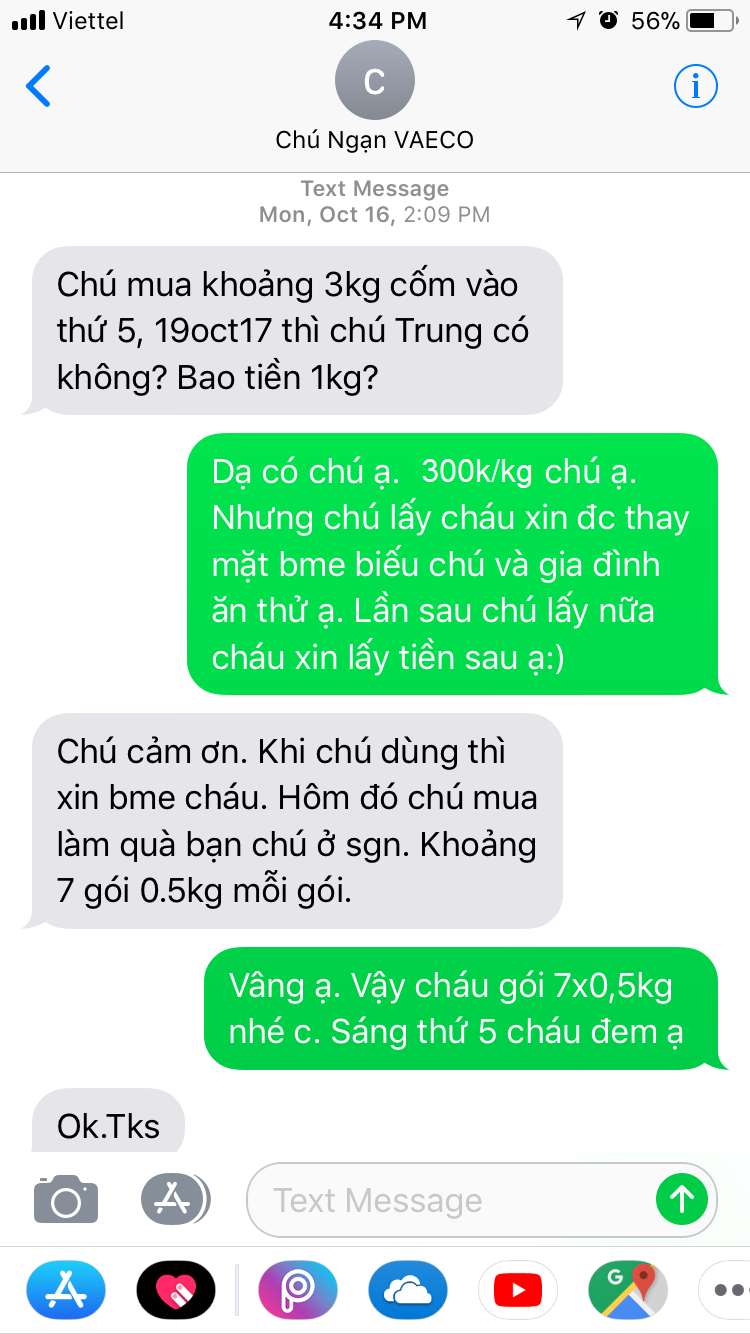
Task: Open the PicsArt iMessage app
Action: point(297,1292)
